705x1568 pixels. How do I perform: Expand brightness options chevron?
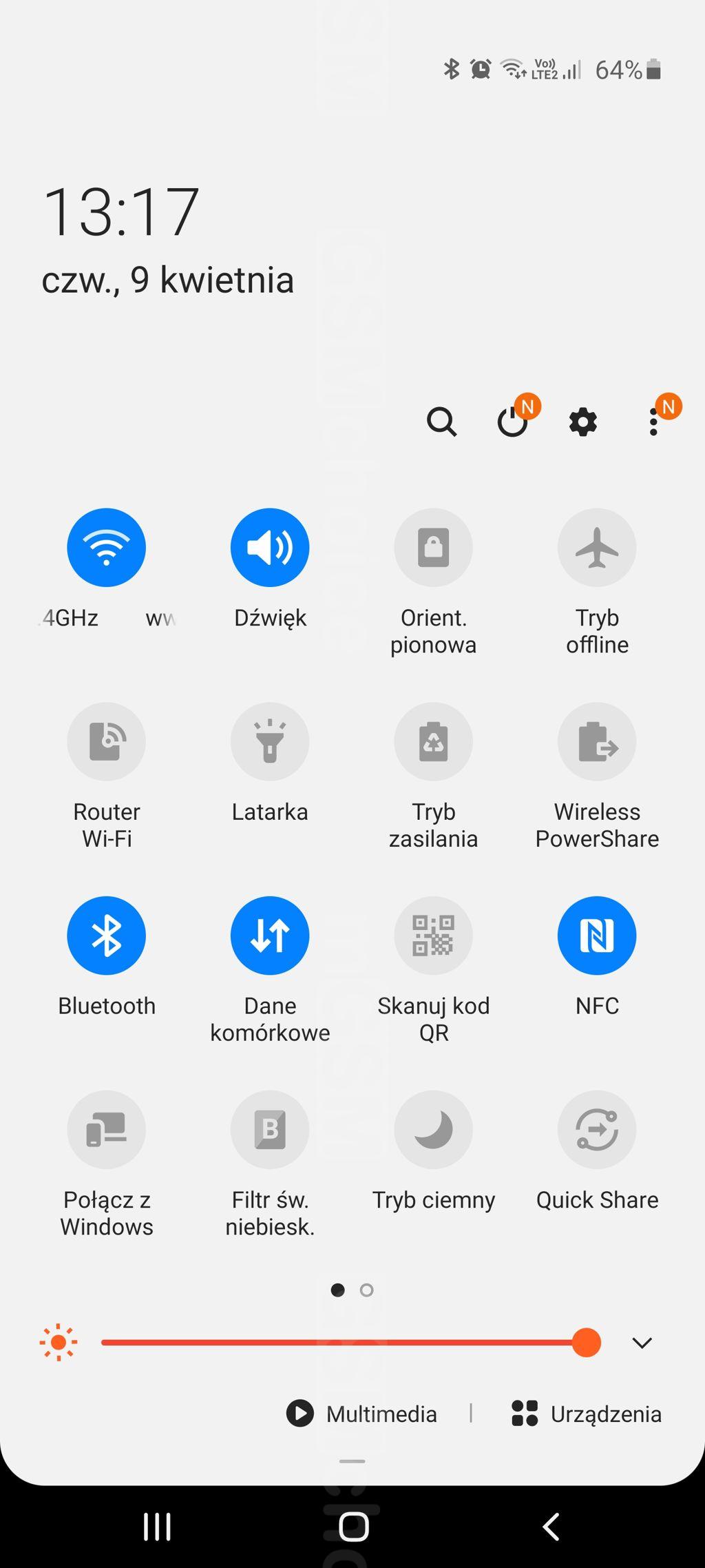[642, 1343]
